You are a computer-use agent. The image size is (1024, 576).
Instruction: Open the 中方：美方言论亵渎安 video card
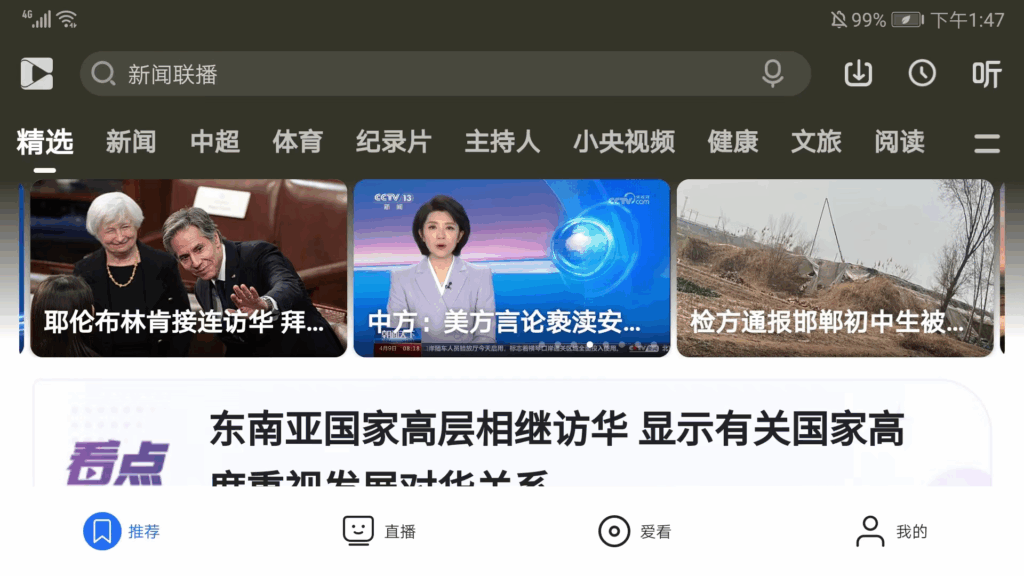pyautogui.click(x=511, y=268)
